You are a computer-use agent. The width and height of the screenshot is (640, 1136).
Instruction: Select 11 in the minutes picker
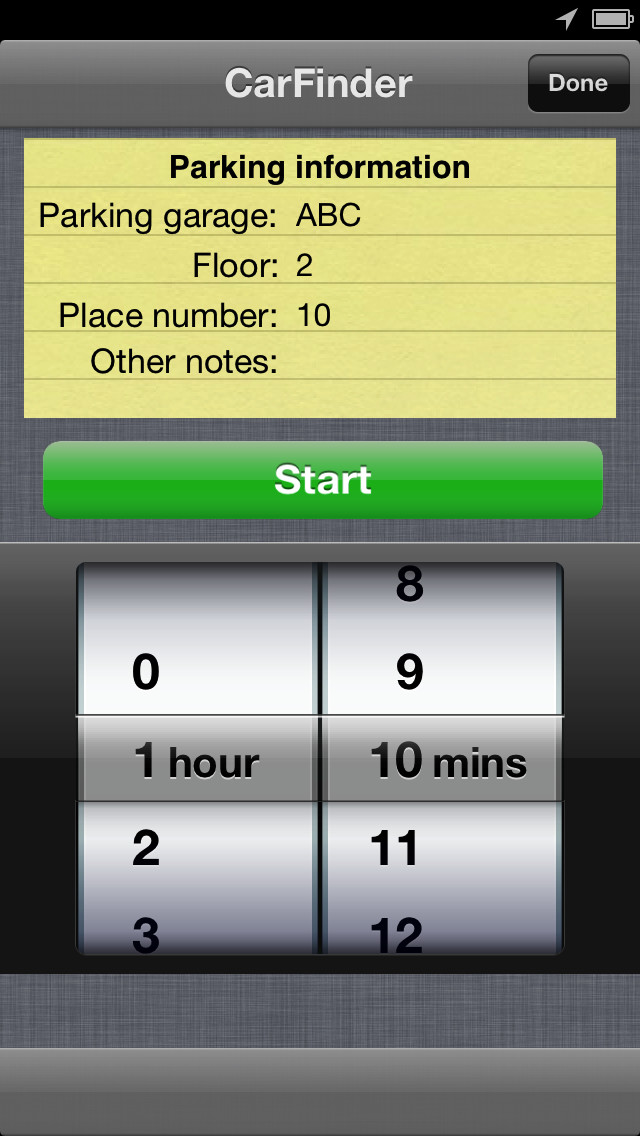pyautogui.click(x=395, y=849)
